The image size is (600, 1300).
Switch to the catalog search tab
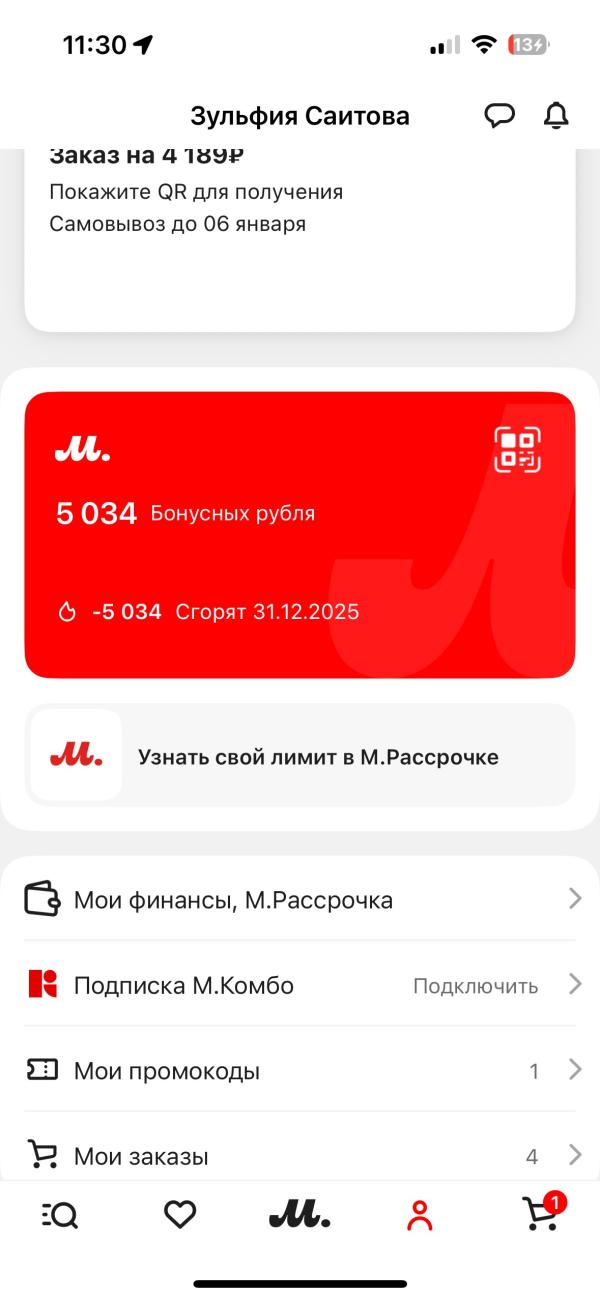60,1215
